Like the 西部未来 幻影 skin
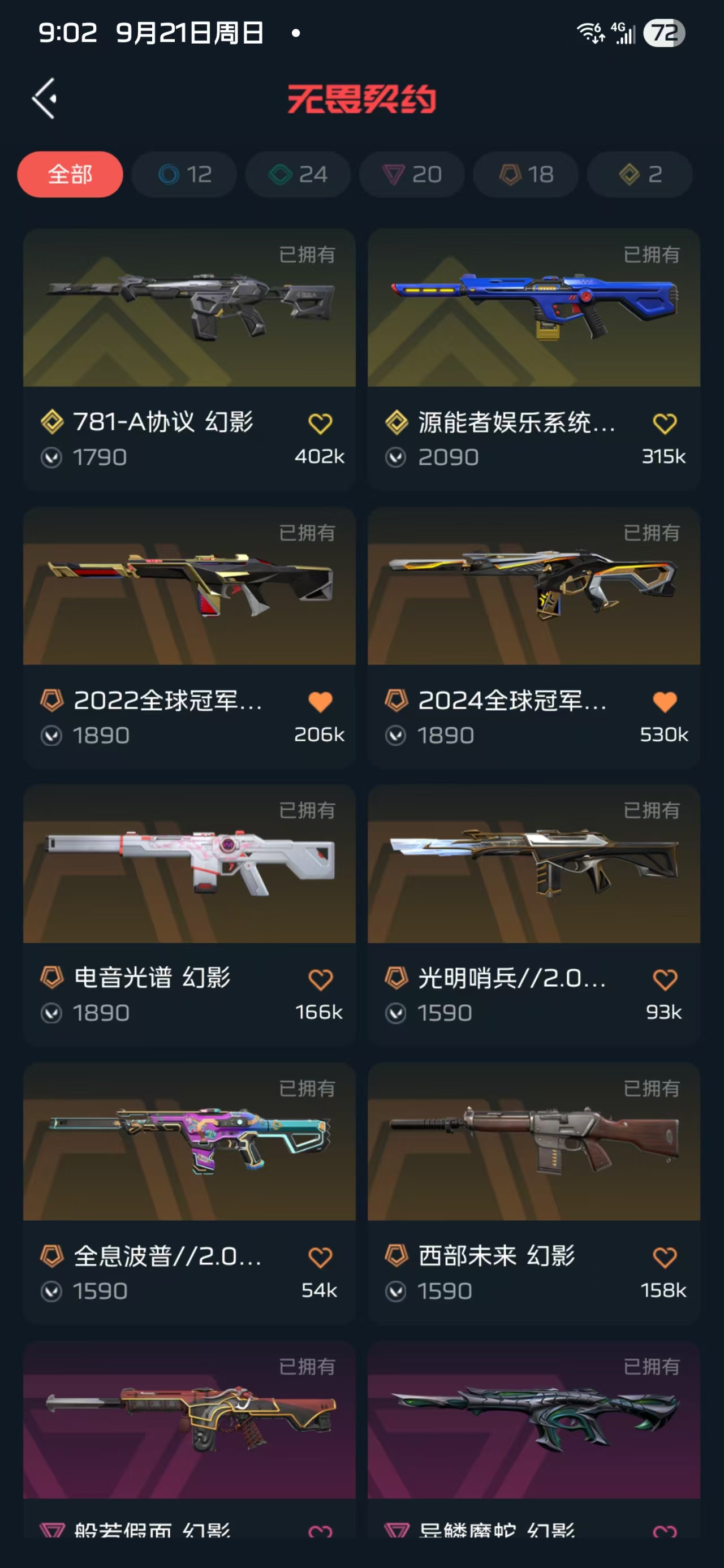724x1568 pixels. [x=664, y=1258]
